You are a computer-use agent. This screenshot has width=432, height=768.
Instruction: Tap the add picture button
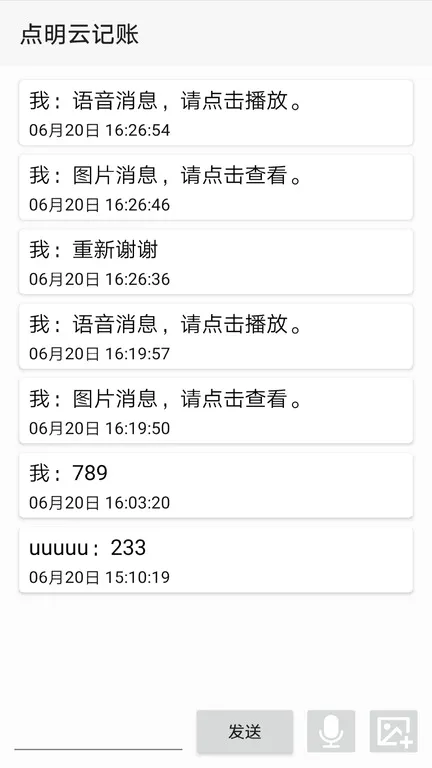click(394, 731)
